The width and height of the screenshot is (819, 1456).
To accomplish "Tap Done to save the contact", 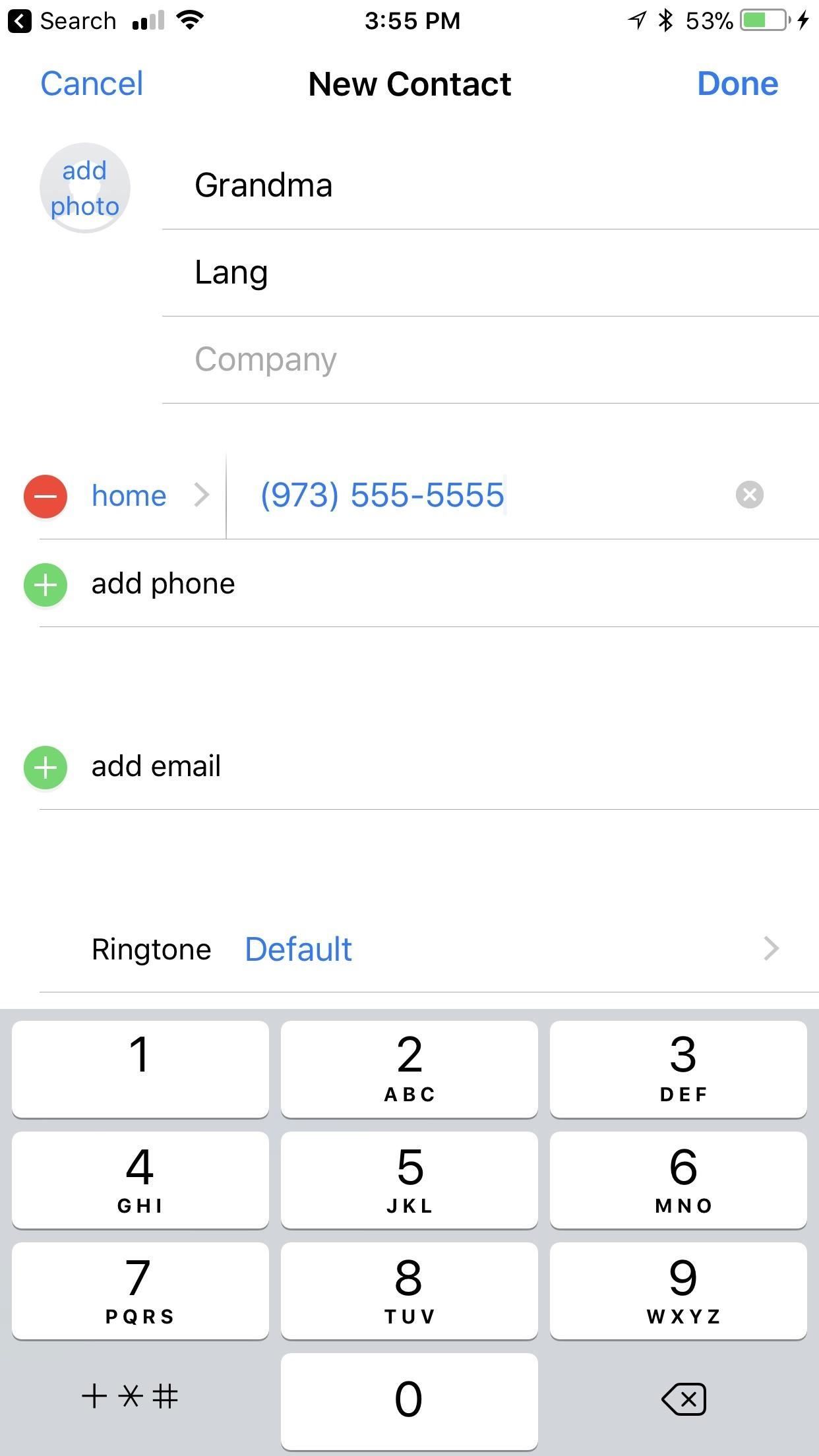I will coord(737,84).
